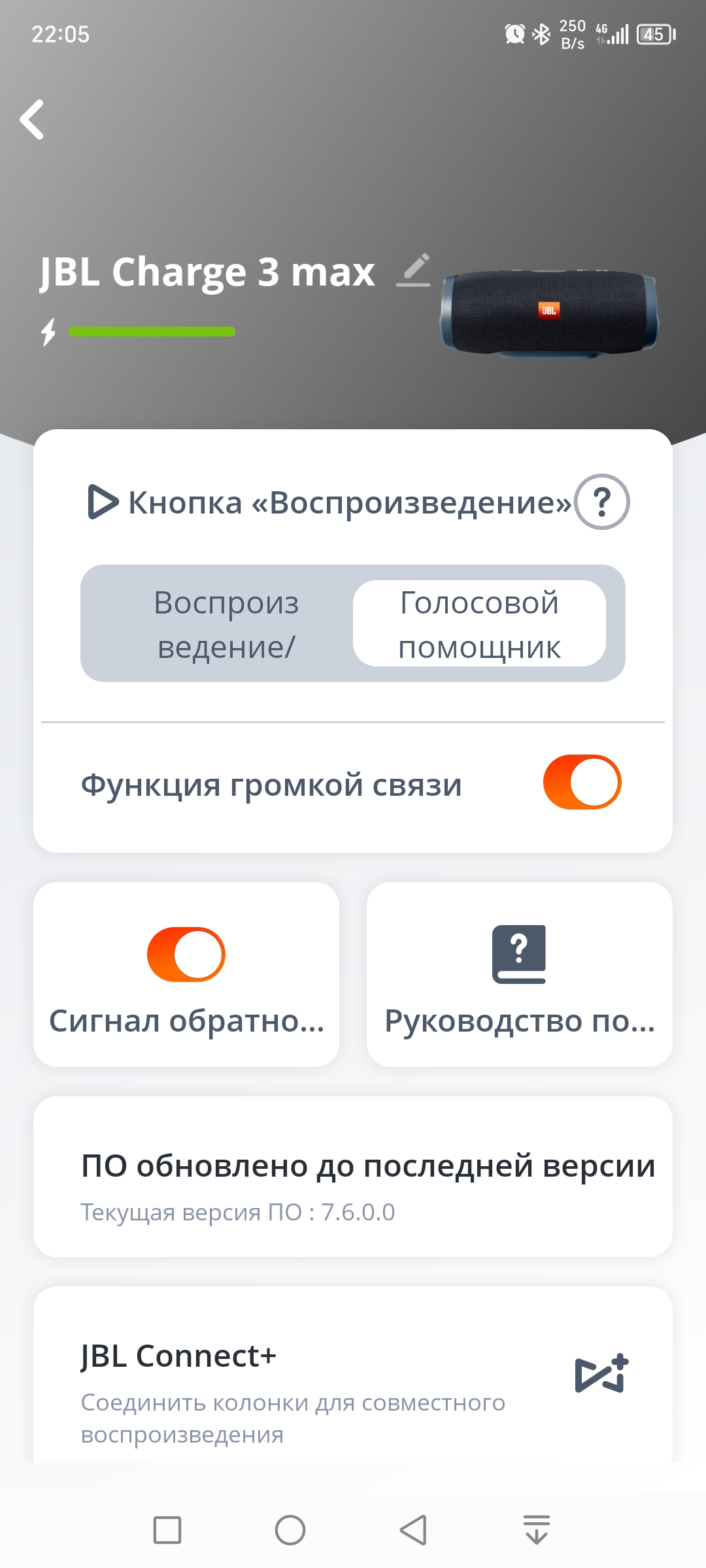Select the «Воспроизведение/» segment option
Image resolution: width=706 pixels, height=1568 pixels.
coord(226,624)
